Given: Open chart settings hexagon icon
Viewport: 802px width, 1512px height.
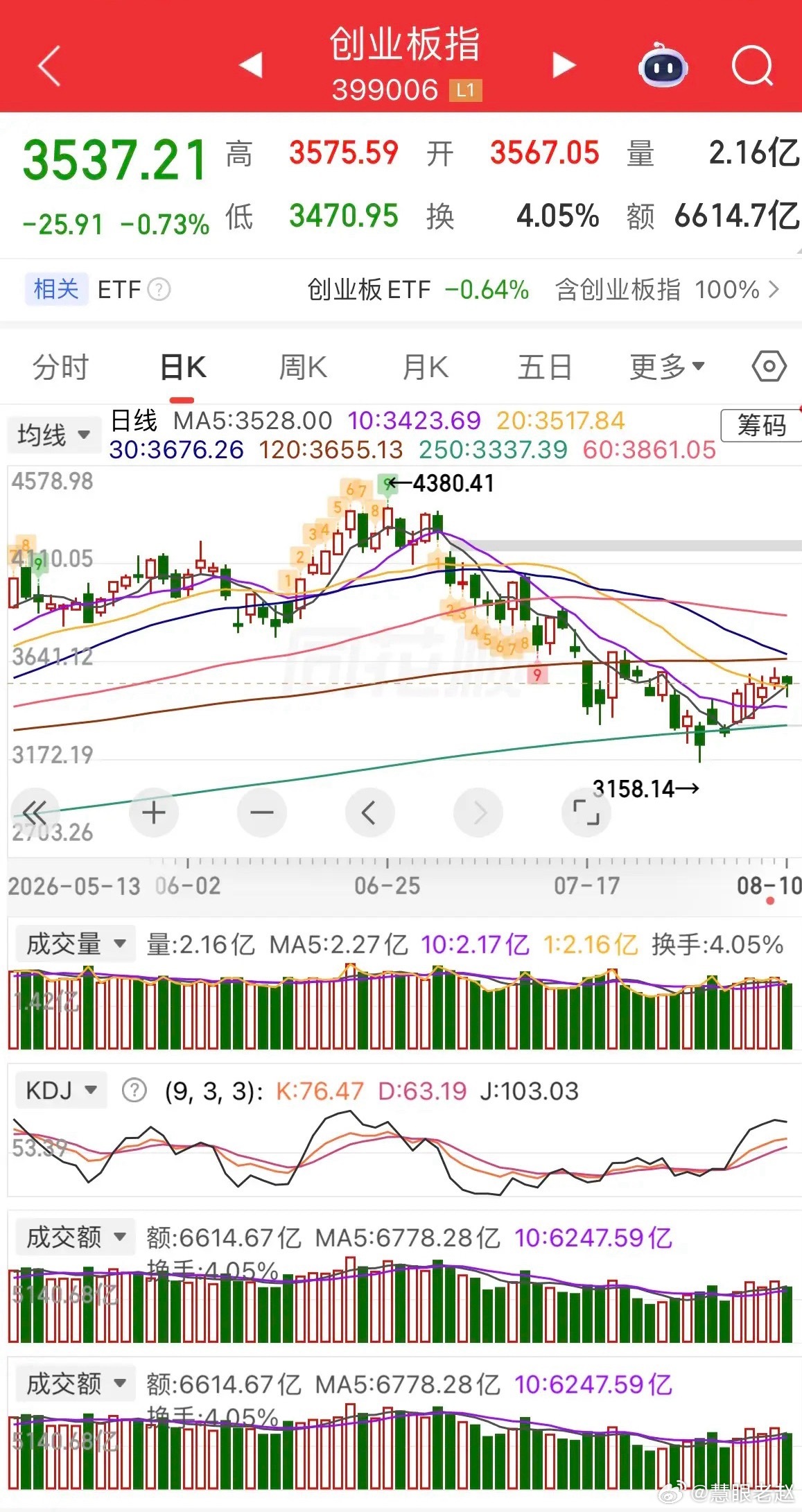Looking at the screenshot, I should [x=769, y=366].
